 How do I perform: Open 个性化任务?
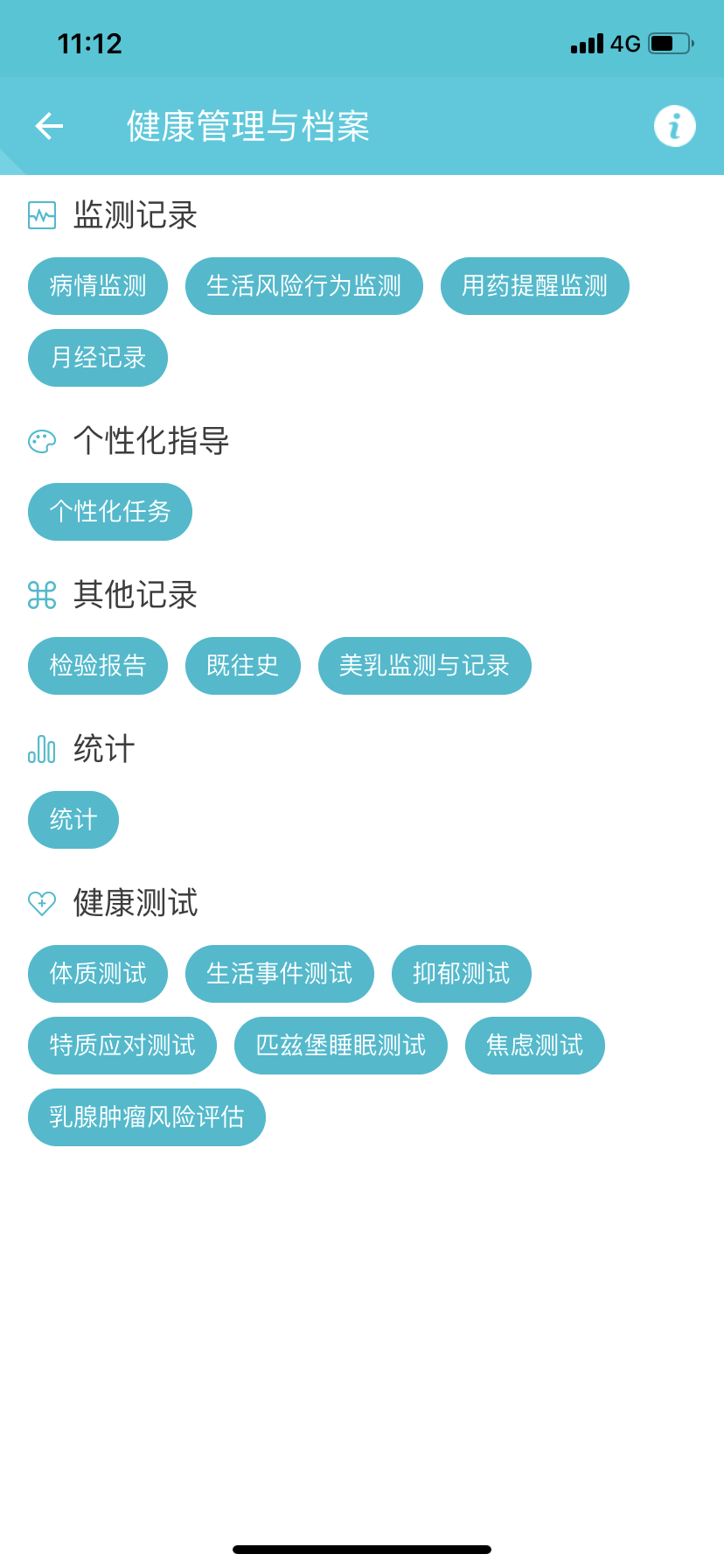tap(110, 512)
